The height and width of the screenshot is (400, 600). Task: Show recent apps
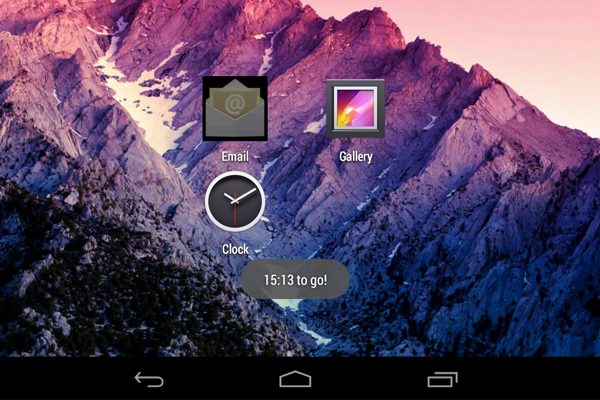[442, 379]
